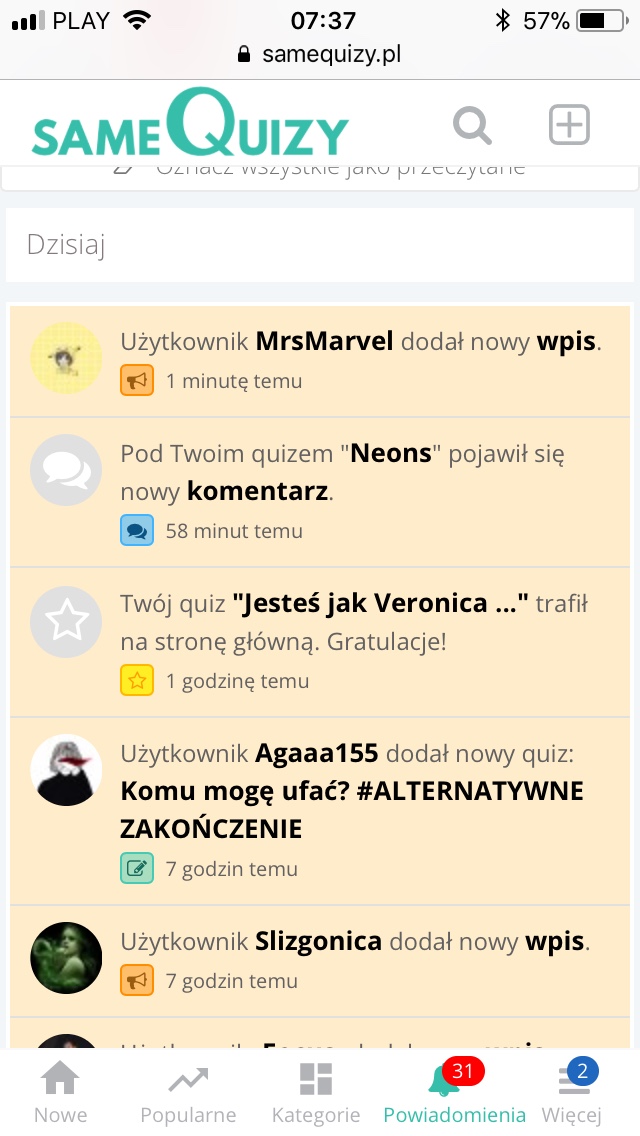640x1136 pixels.
Task: Open the search magnifier icon
Action: 472,125
